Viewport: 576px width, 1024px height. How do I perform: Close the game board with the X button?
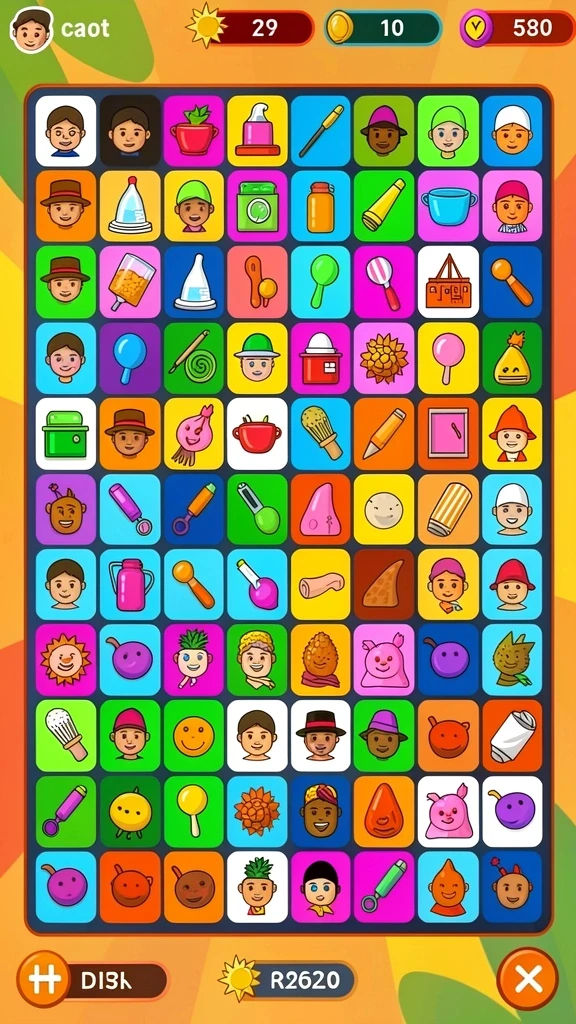[x=528, y=979]
